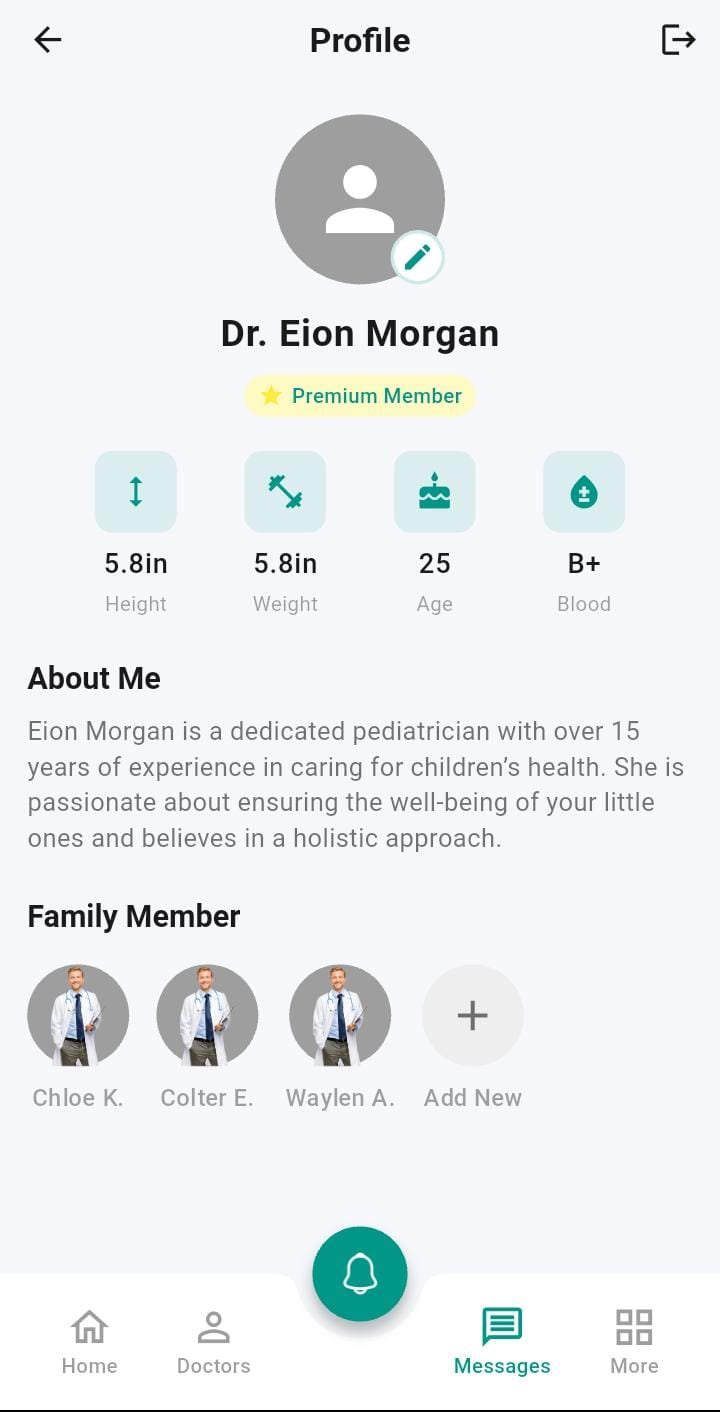
Task: Show the More tab
Action: tap(634, 1342)
